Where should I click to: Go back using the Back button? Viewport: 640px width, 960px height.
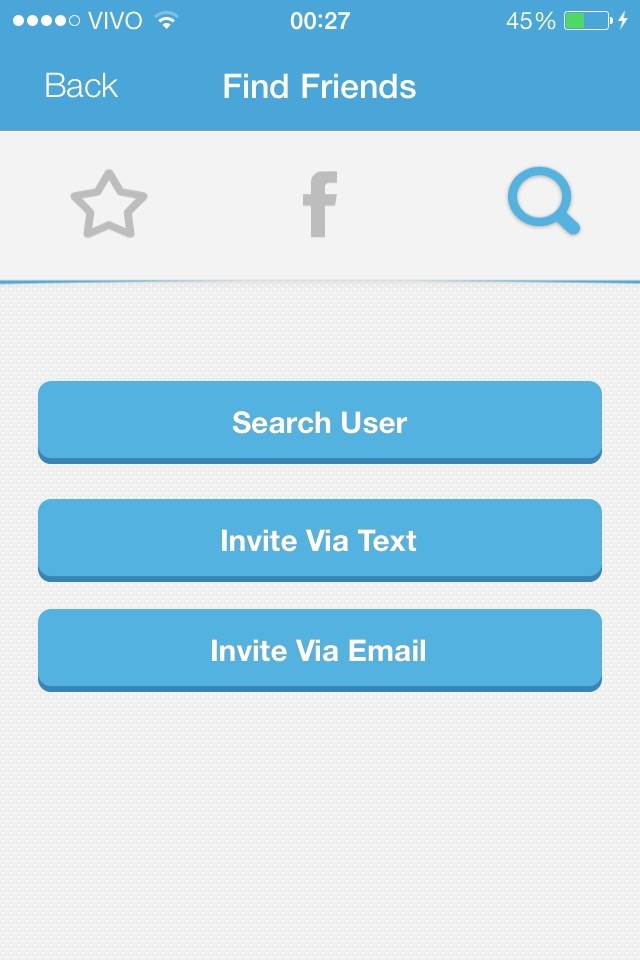(81, 86)
